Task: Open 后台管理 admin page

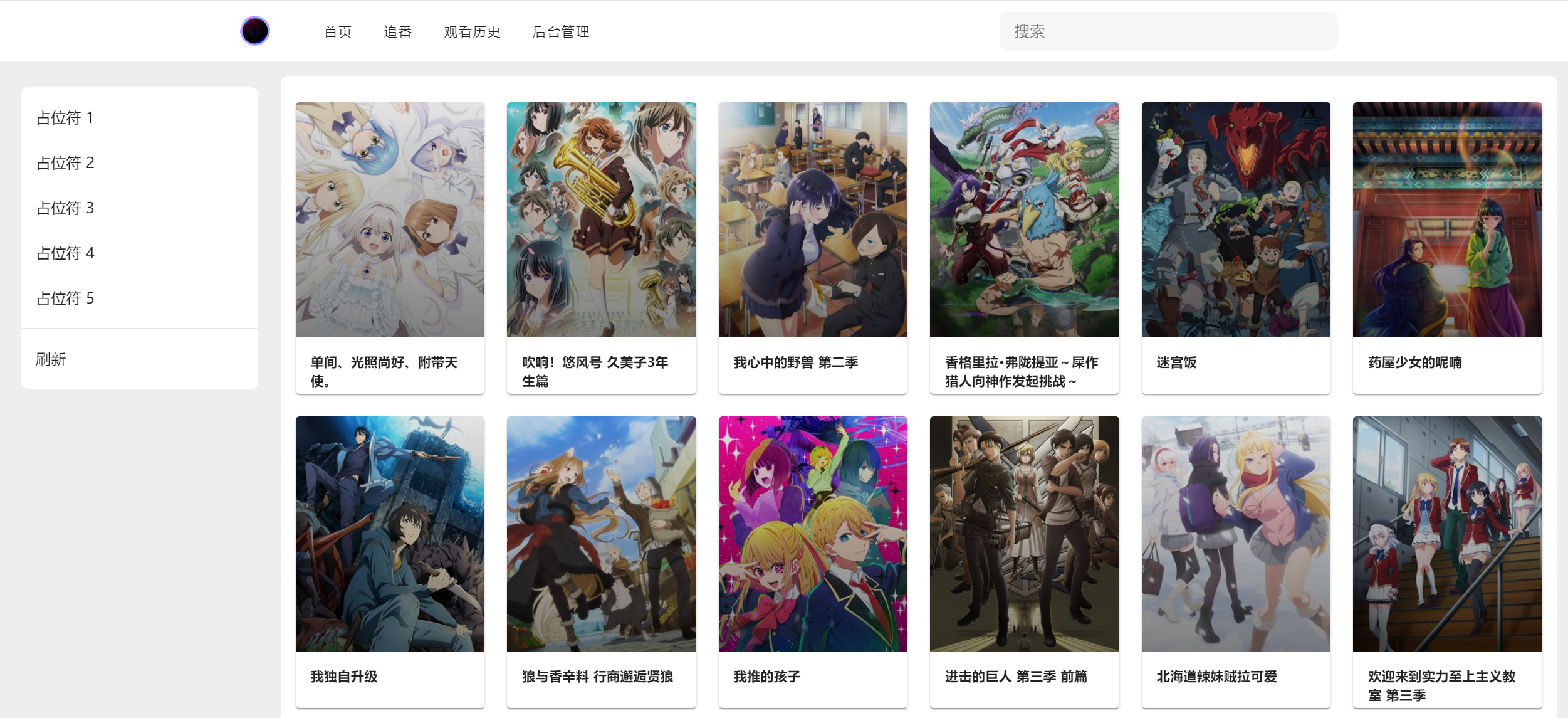Action: tap(560, 32)
